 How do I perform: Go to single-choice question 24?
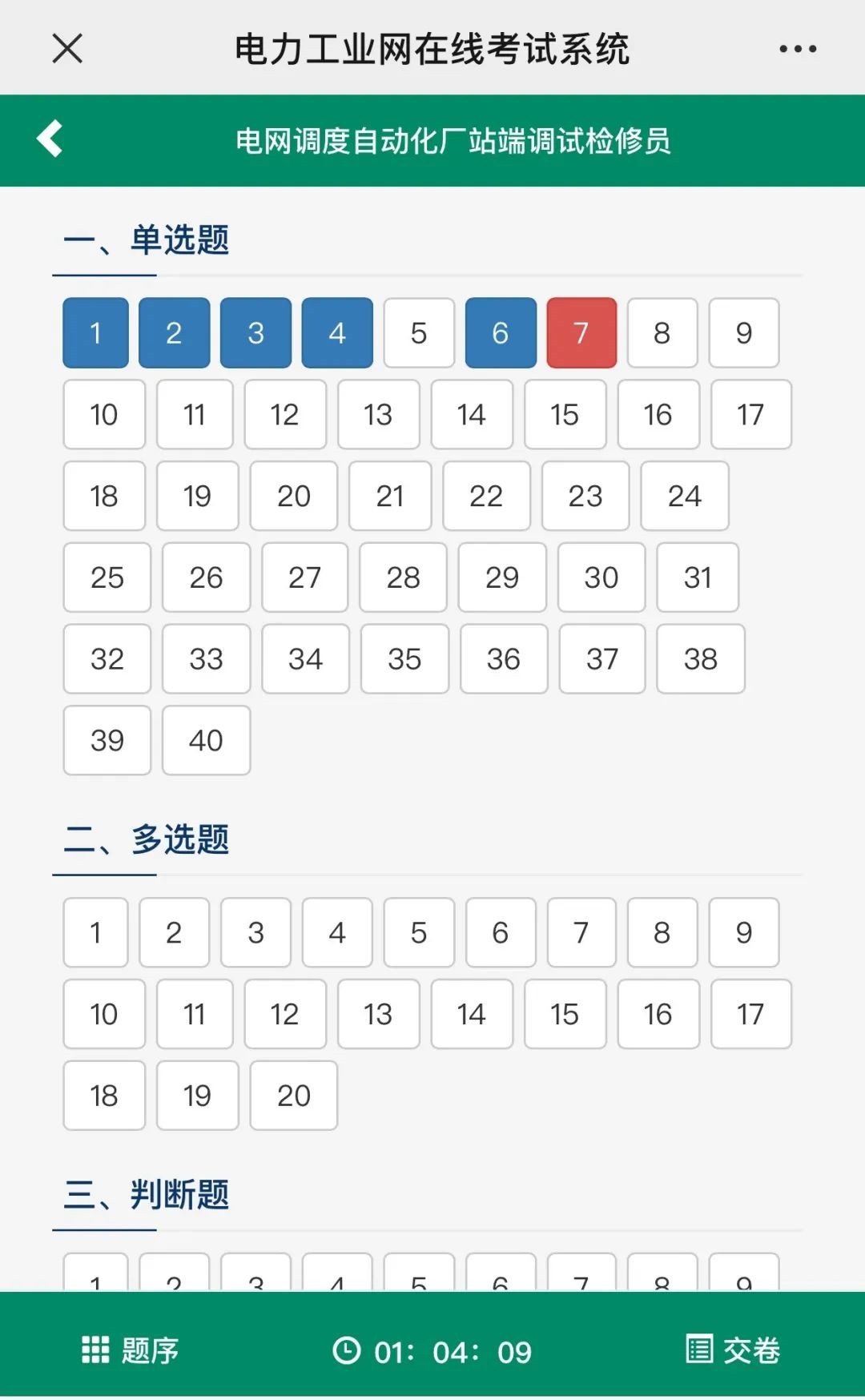(685, 496)
